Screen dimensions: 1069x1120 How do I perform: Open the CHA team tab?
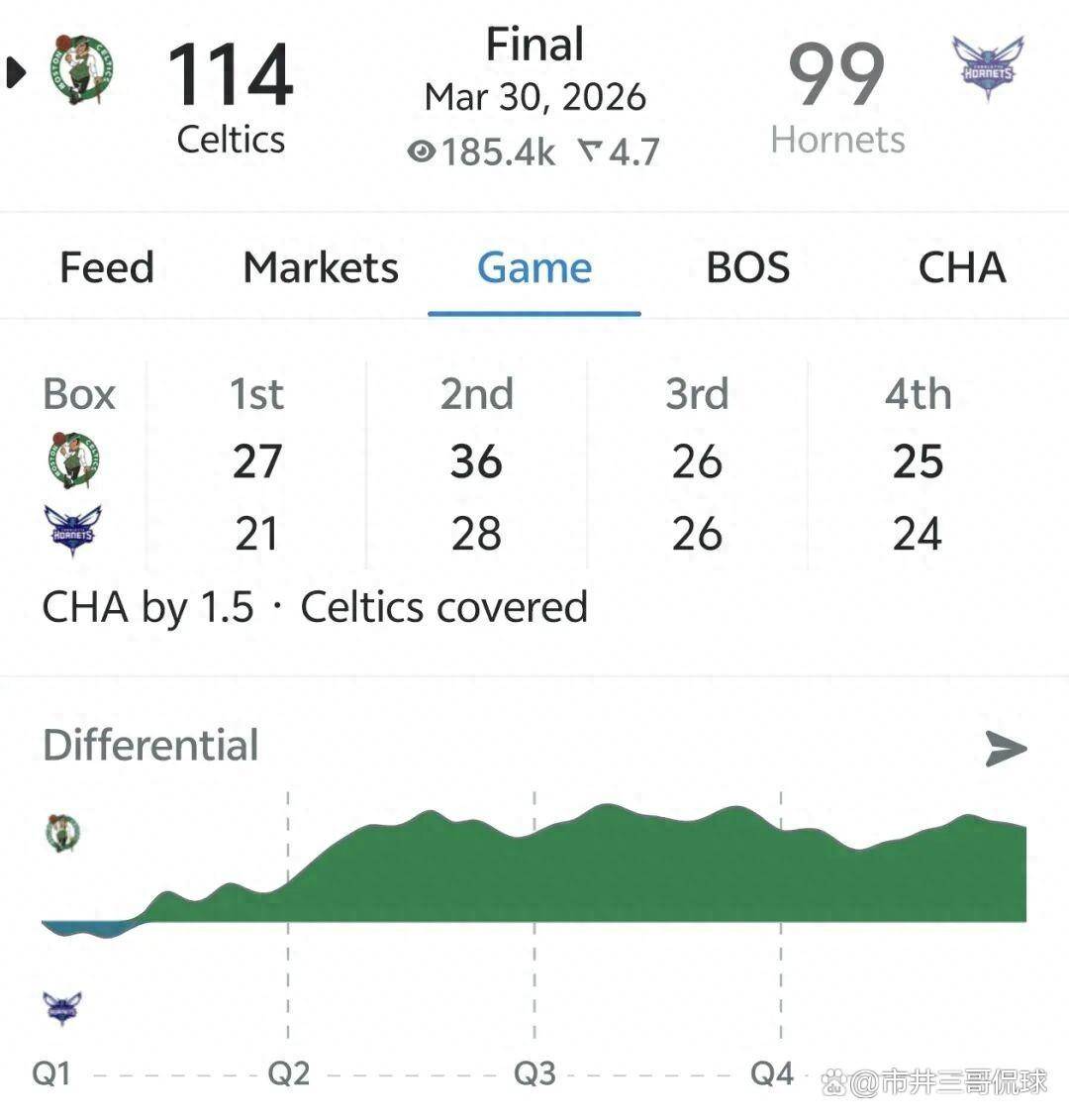(x=962, y=267)
